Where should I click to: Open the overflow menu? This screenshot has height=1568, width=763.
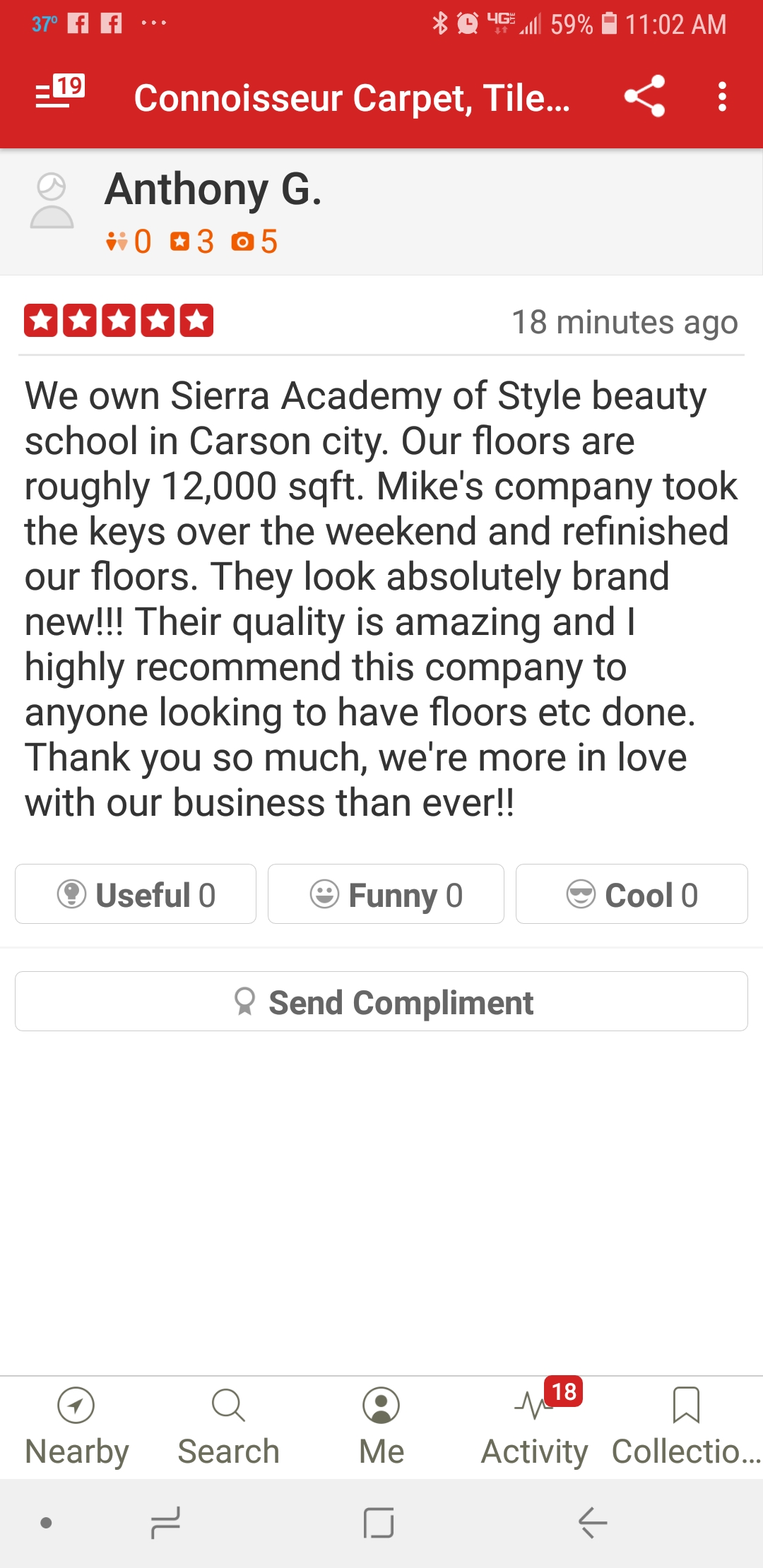tap(722, 96)
